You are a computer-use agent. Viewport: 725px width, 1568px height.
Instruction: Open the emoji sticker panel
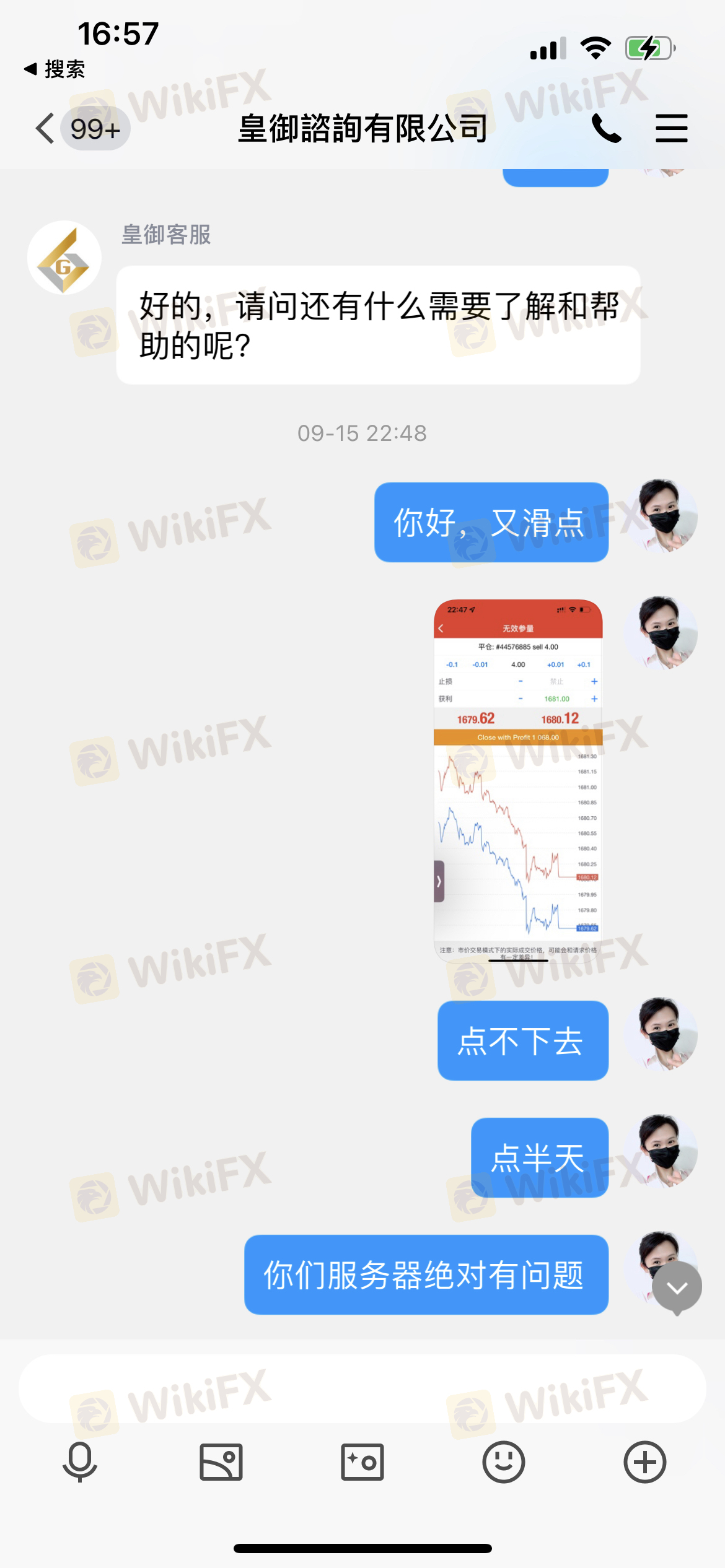coord(504,1462)
